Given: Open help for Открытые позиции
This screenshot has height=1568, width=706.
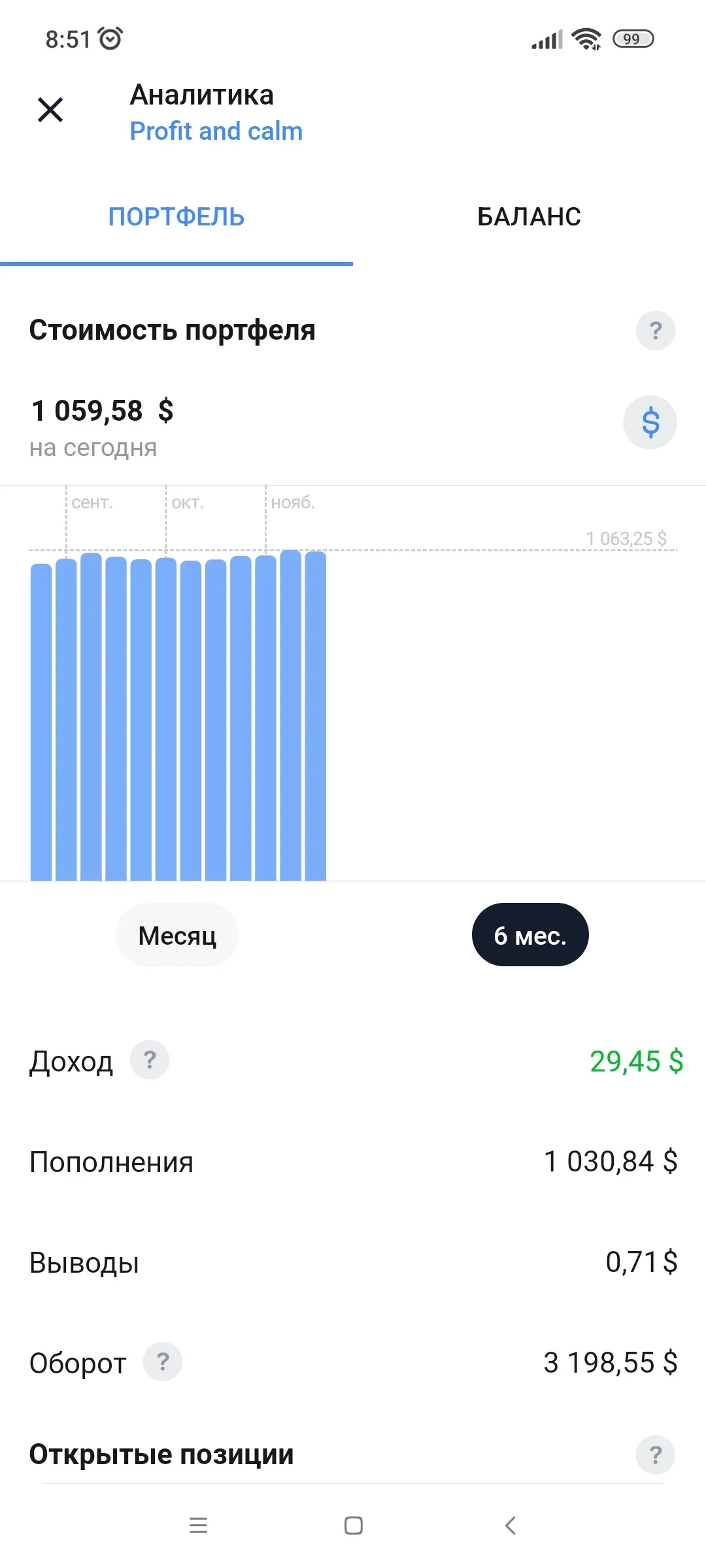Looking at the screenshot, I should [x=656, y=1455].
